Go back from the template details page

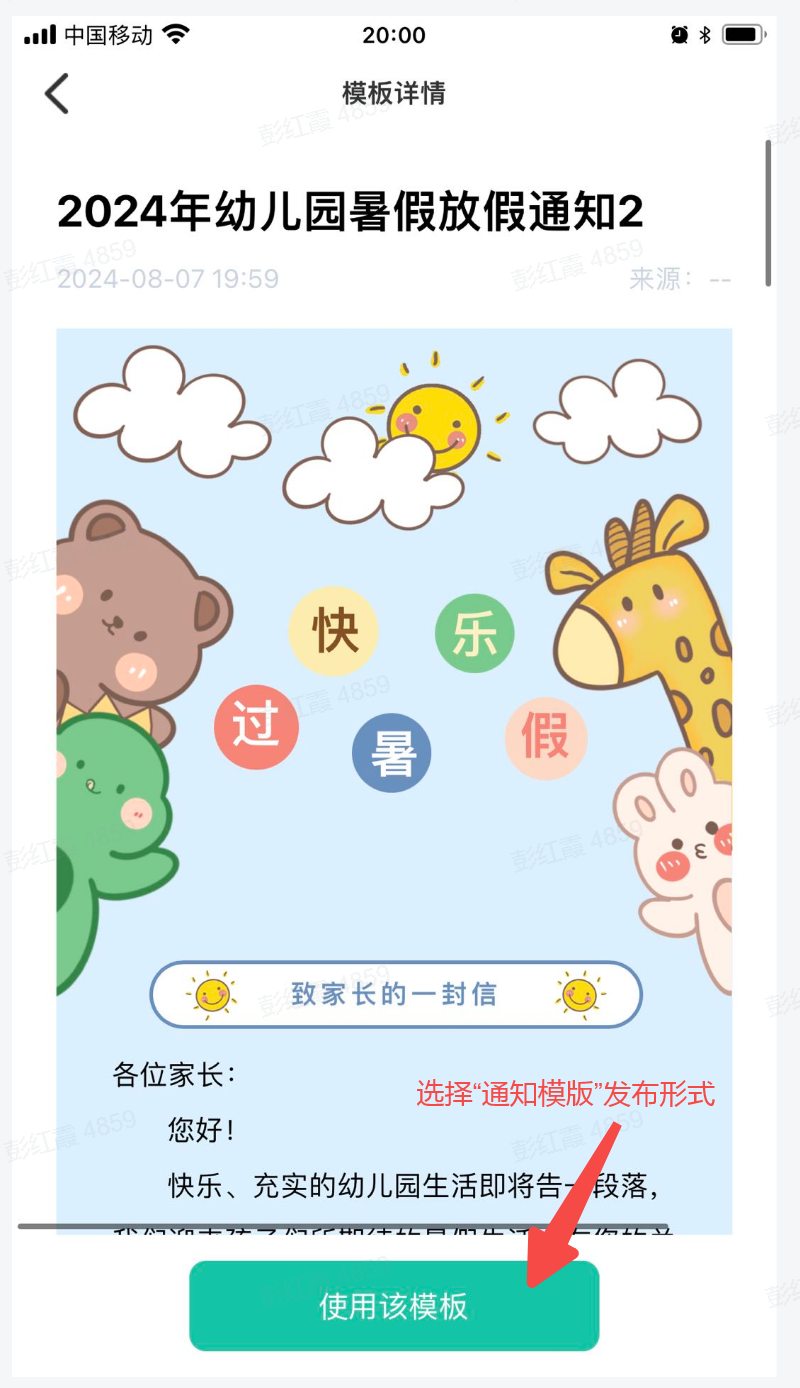[57, 94]
